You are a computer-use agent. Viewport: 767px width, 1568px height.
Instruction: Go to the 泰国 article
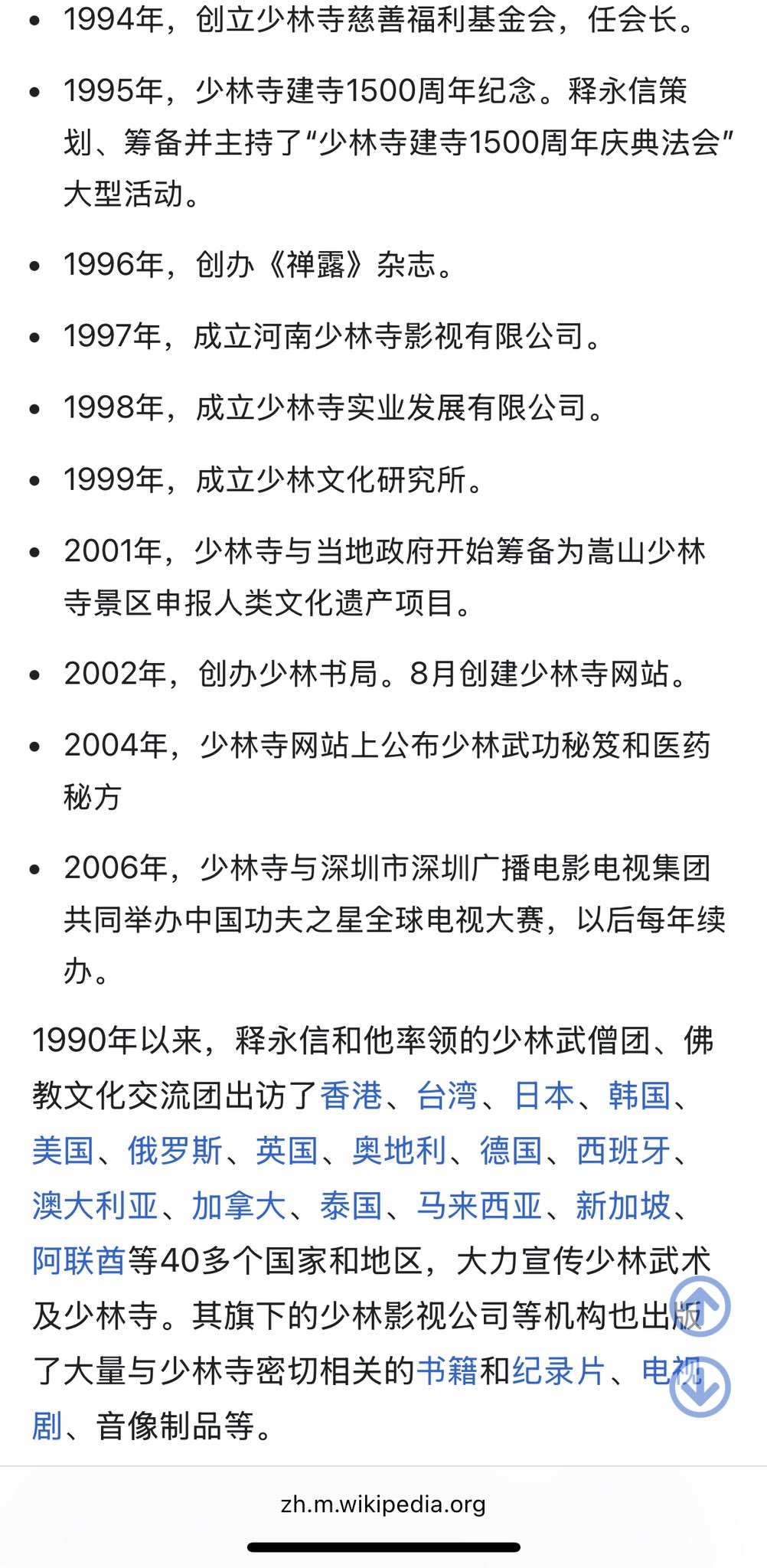351,1206
